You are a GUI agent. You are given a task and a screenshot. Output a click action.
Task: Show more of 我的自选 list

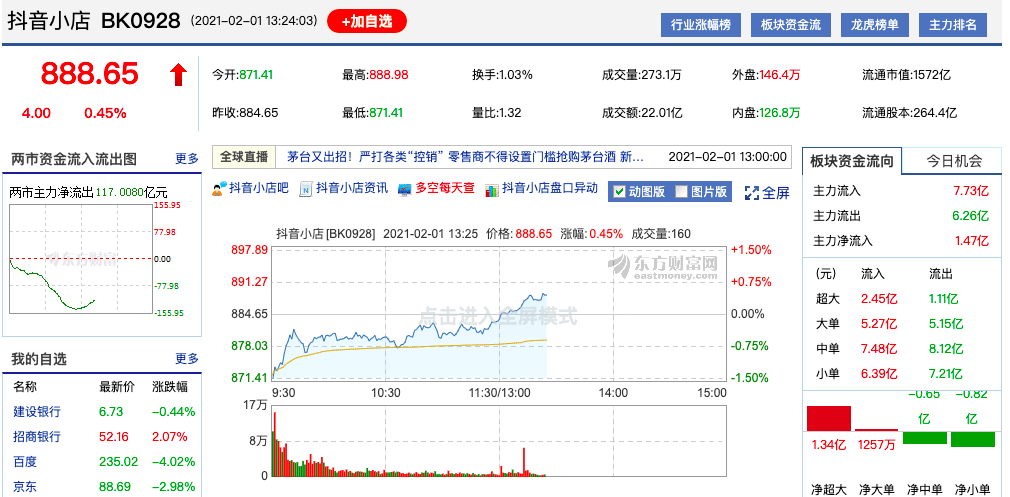(x=187, y=358)
